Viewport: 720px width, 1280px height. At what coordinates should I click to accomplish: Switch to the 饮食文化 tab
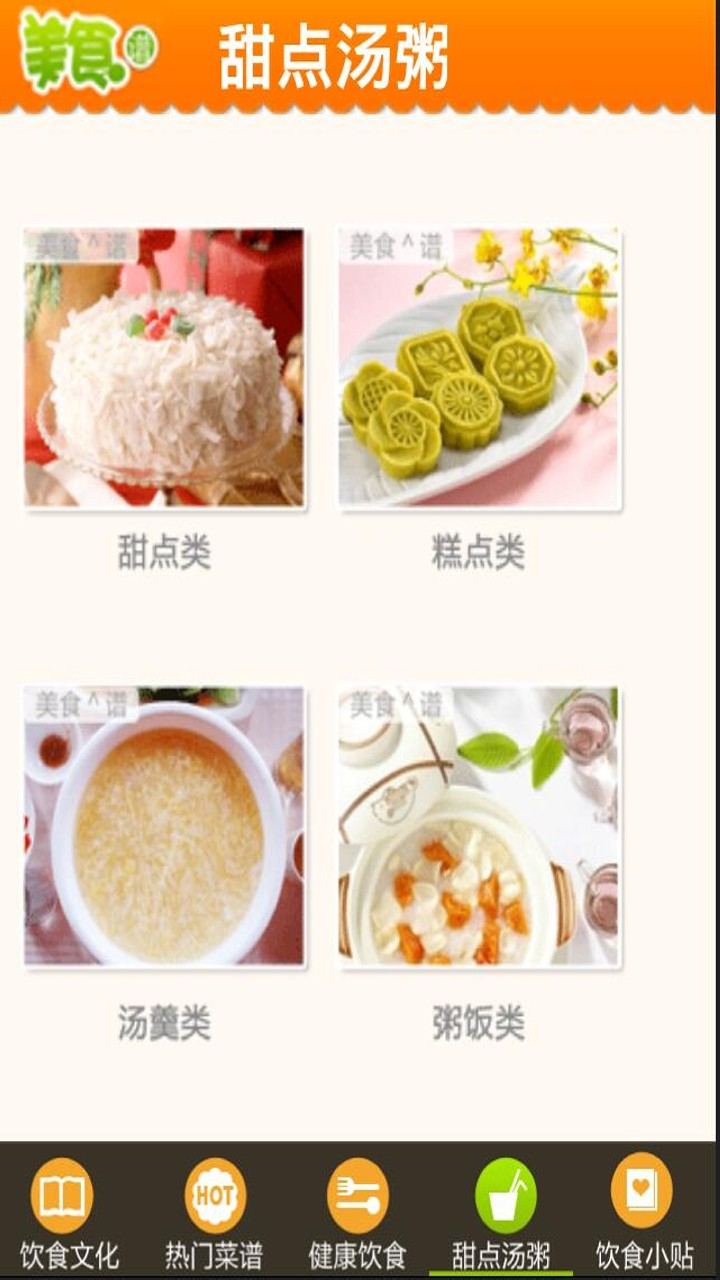(68, 1212)
